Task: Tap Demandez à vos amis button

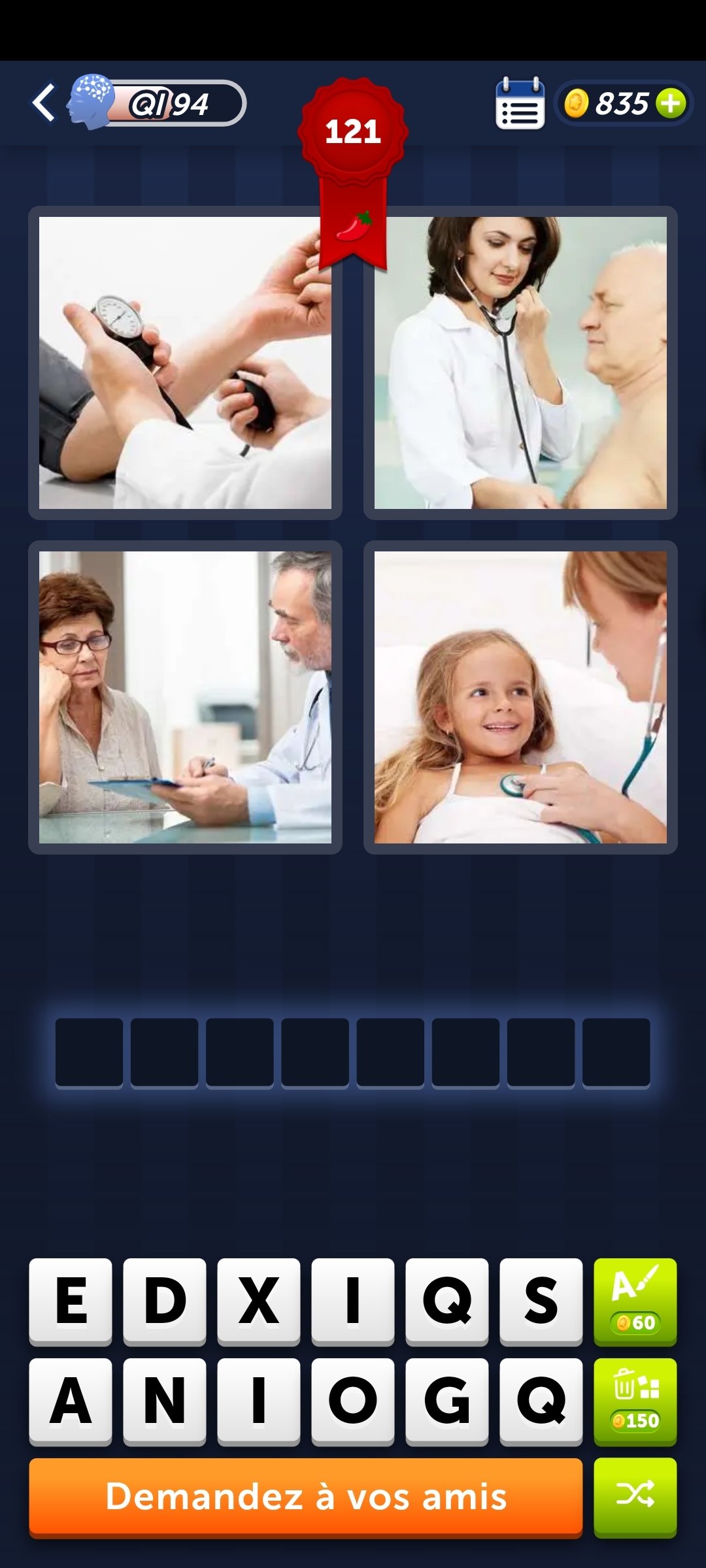Action: pyautogui.click(x=305, y=1496)
